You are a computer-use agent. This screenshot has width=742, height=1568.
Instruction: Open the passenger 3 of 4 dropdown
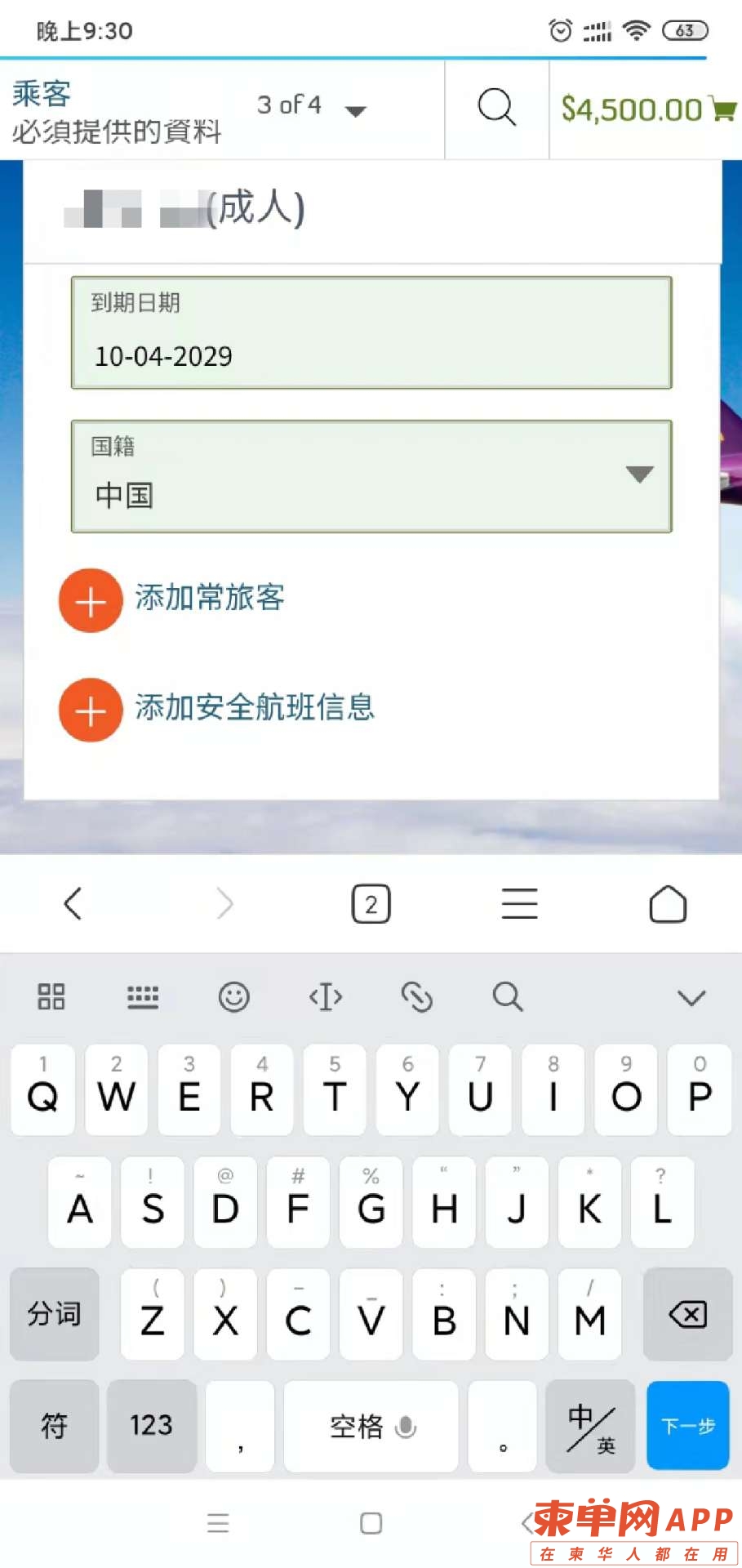click(x=311, y=107)
